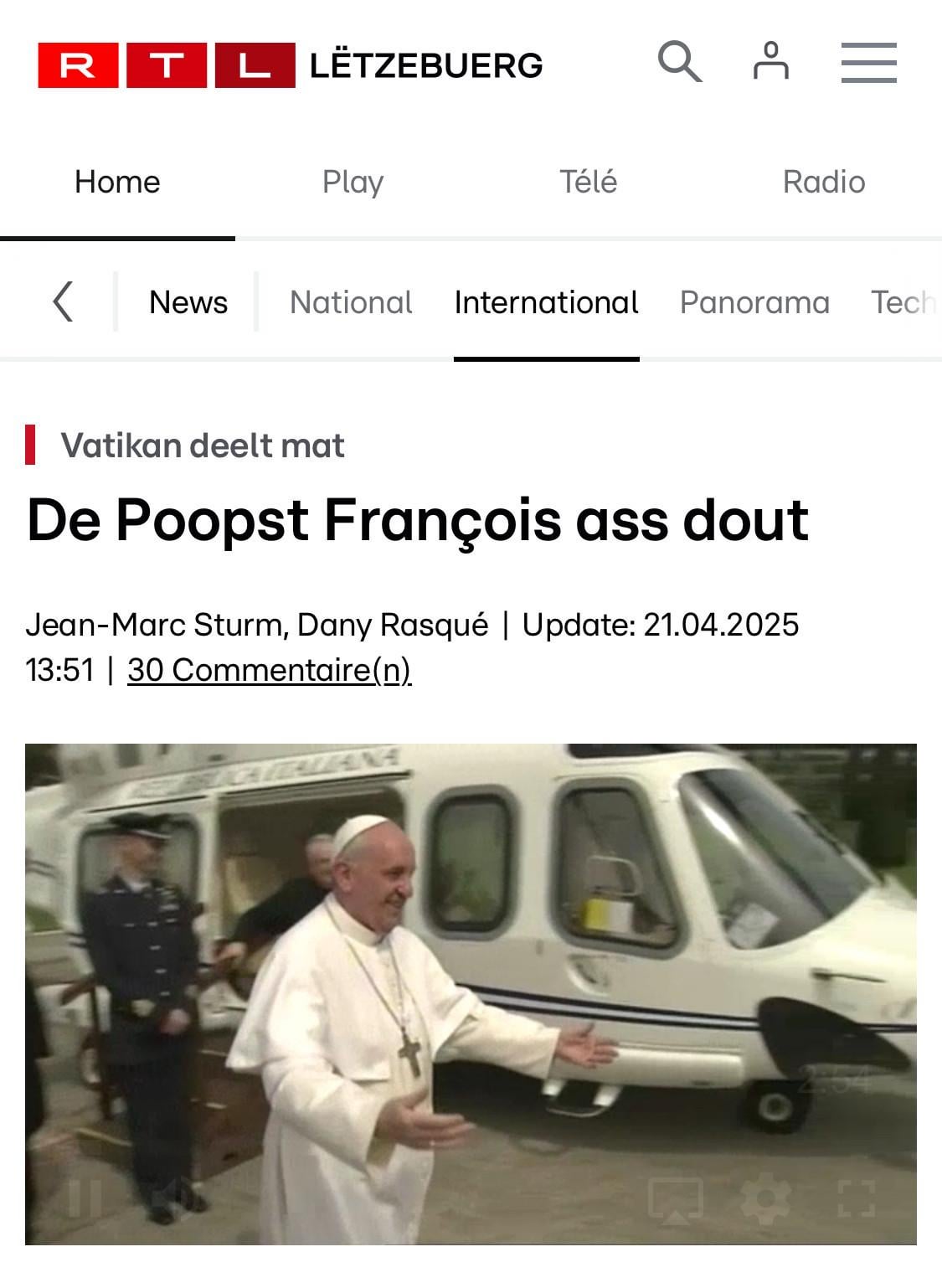The image size is (942, 1288).
Task: Open the 30 Commentaire(n) link
Action: click(269, 670)
